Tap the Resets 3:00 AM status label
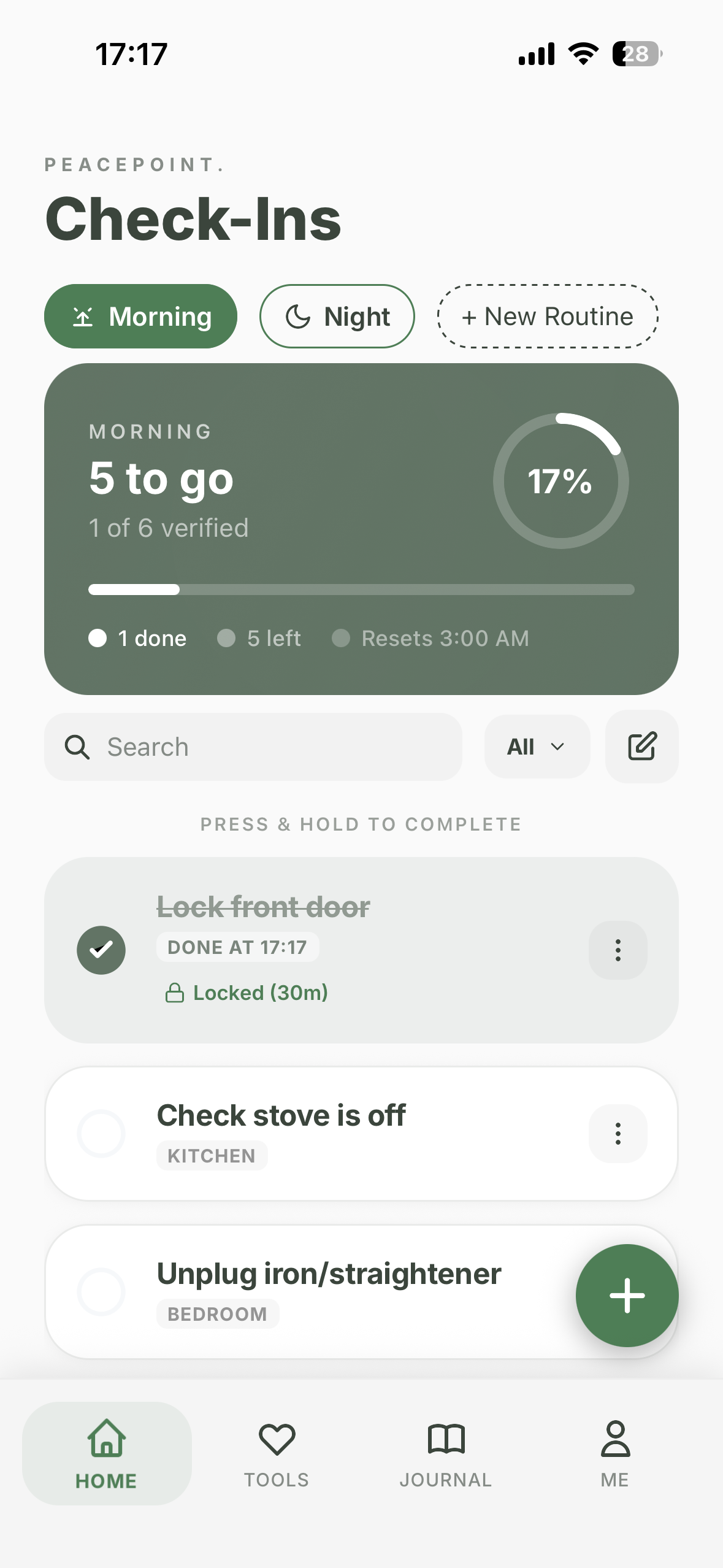The width and height of the screenshot is (723, 1568). pos(445,638)
